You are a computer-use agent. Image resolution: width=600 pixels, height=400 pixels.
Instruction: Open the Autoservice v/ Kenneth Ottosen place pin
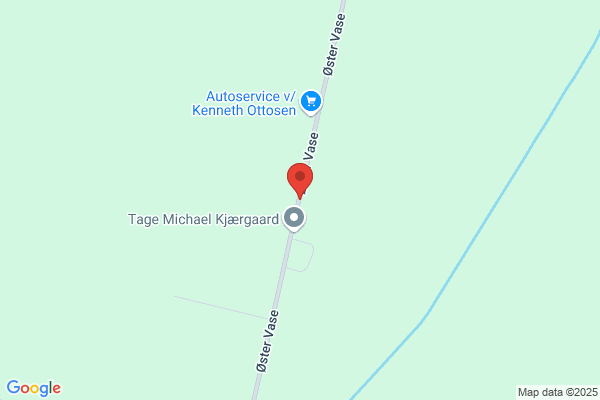[311, 103]
